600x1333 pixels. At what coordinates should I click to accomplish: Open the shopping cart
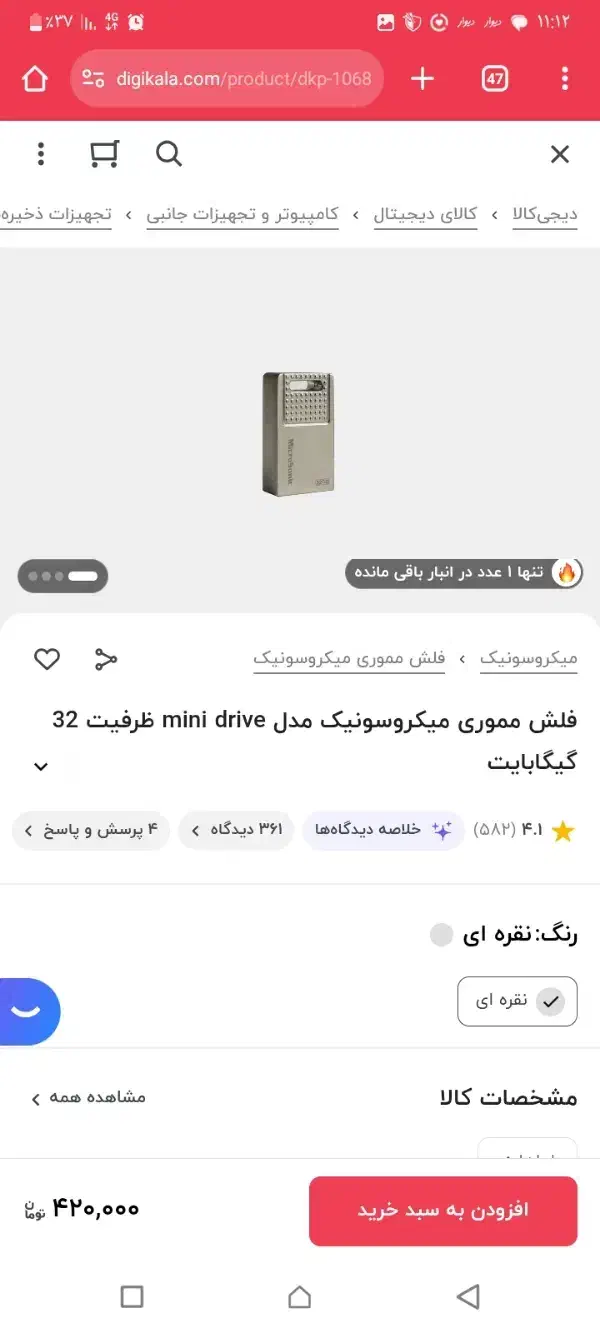coord(104,154)
